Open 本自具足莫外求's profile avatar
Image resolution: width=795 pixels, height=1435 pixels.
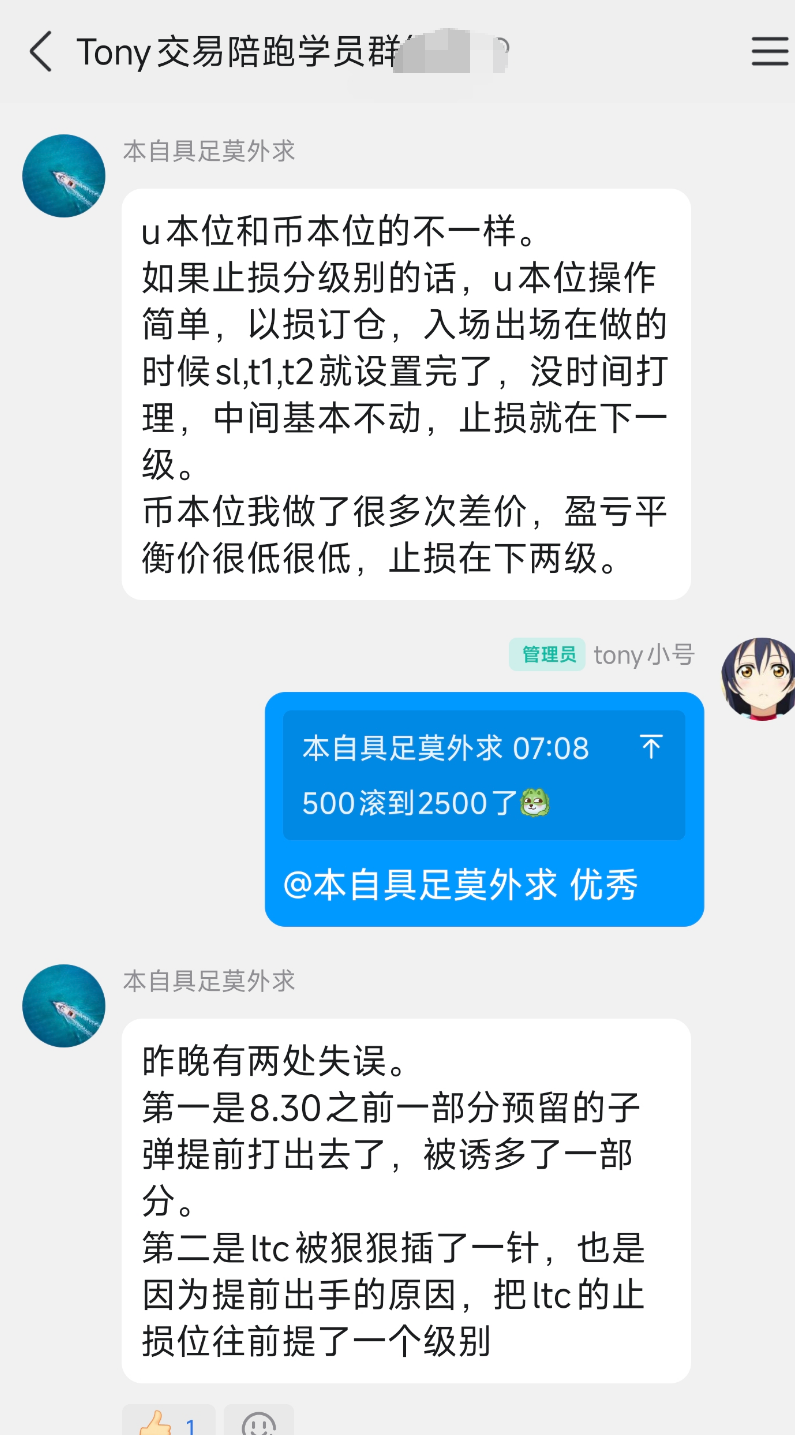tap(63, 174)
